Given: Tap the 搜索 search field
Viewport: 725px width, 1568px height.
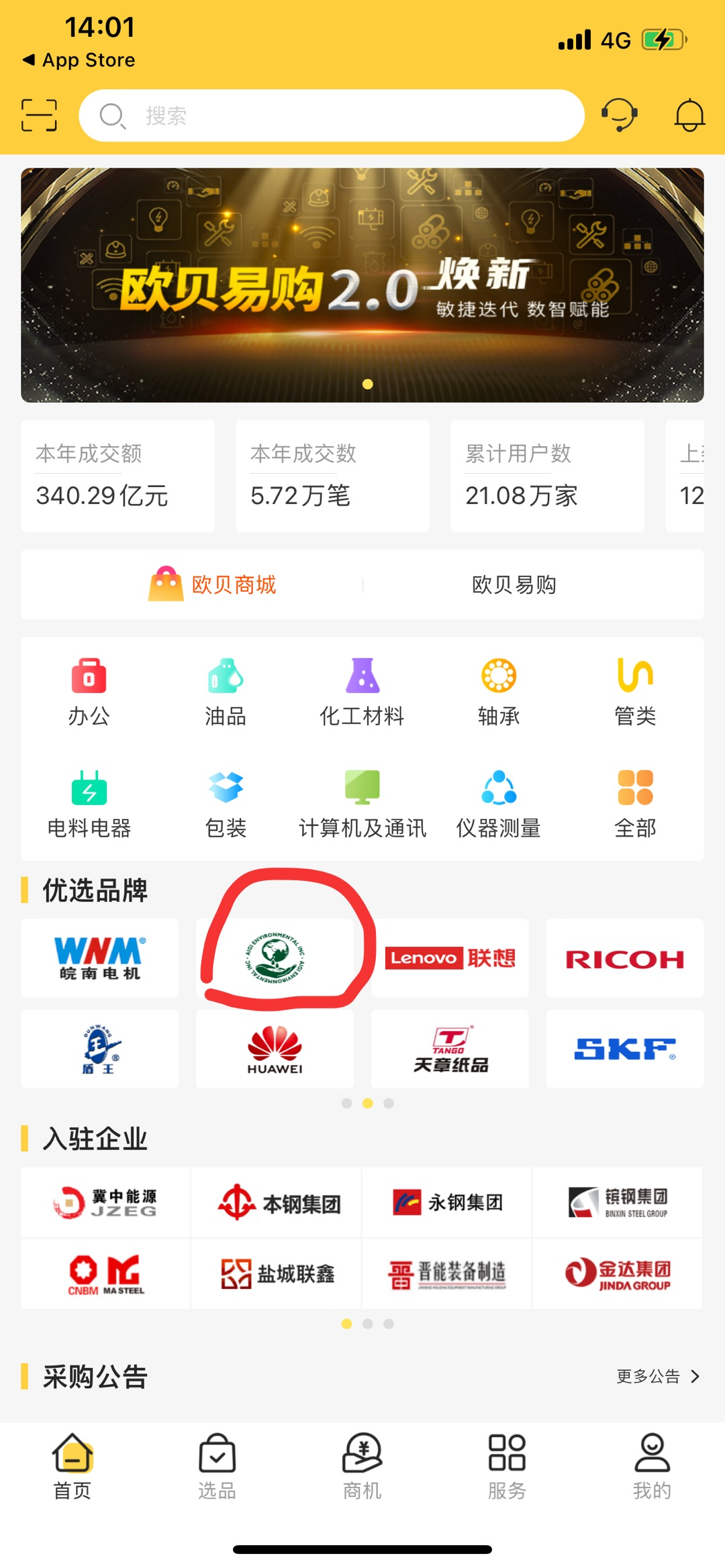Looking at the screenshot, I should [x=332, y=115].
